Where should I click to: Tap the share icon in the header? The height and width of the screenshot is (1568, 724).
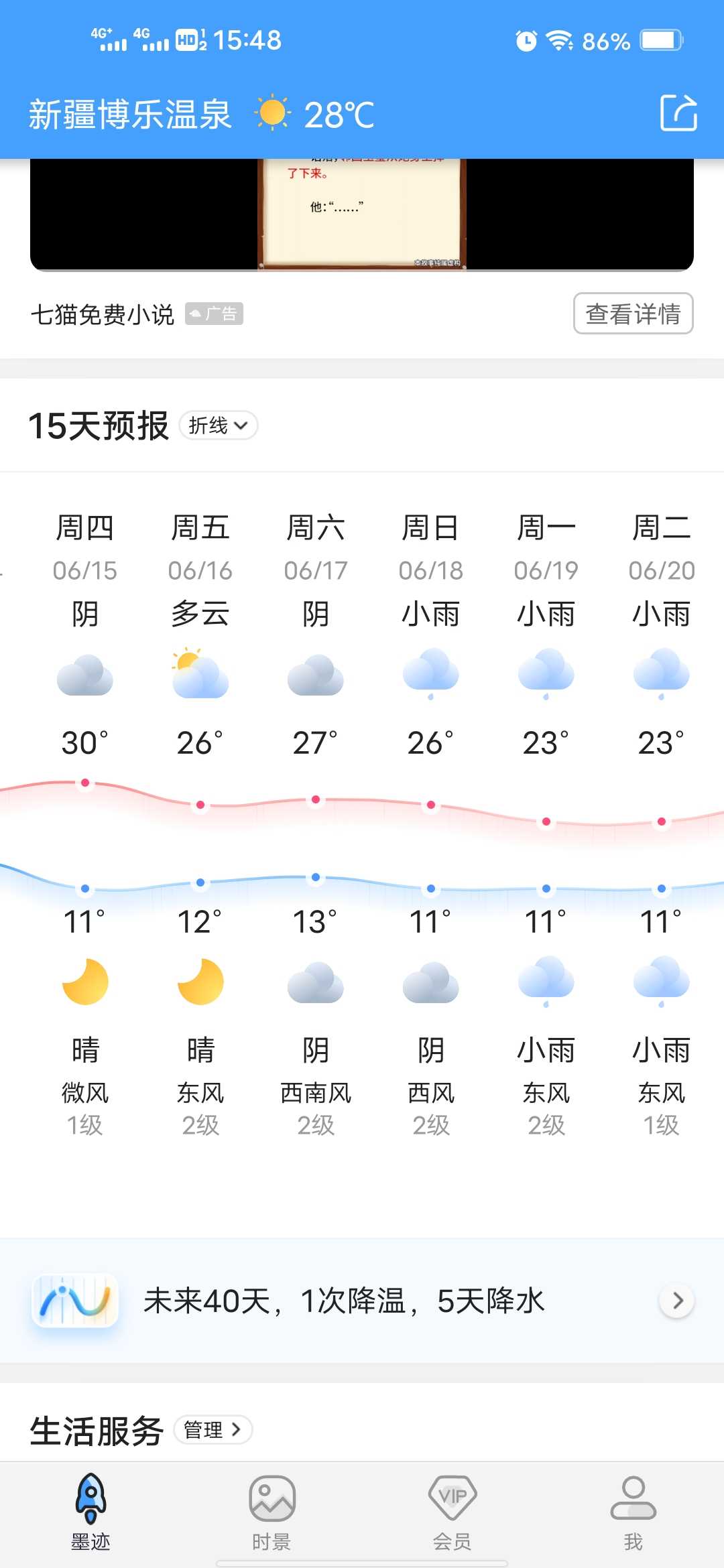point(678,113)
